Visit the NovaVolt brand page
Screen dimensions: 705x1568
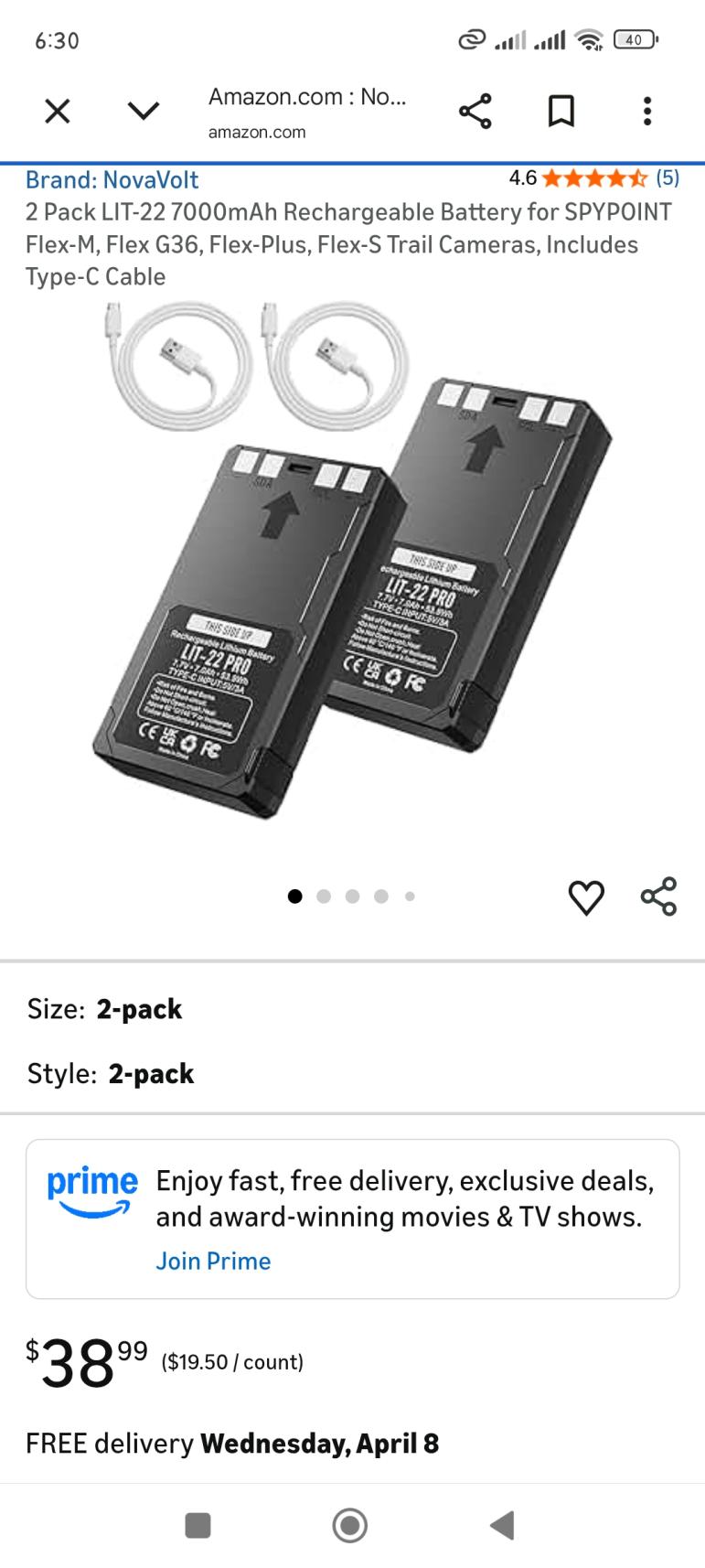pos(112,180)
